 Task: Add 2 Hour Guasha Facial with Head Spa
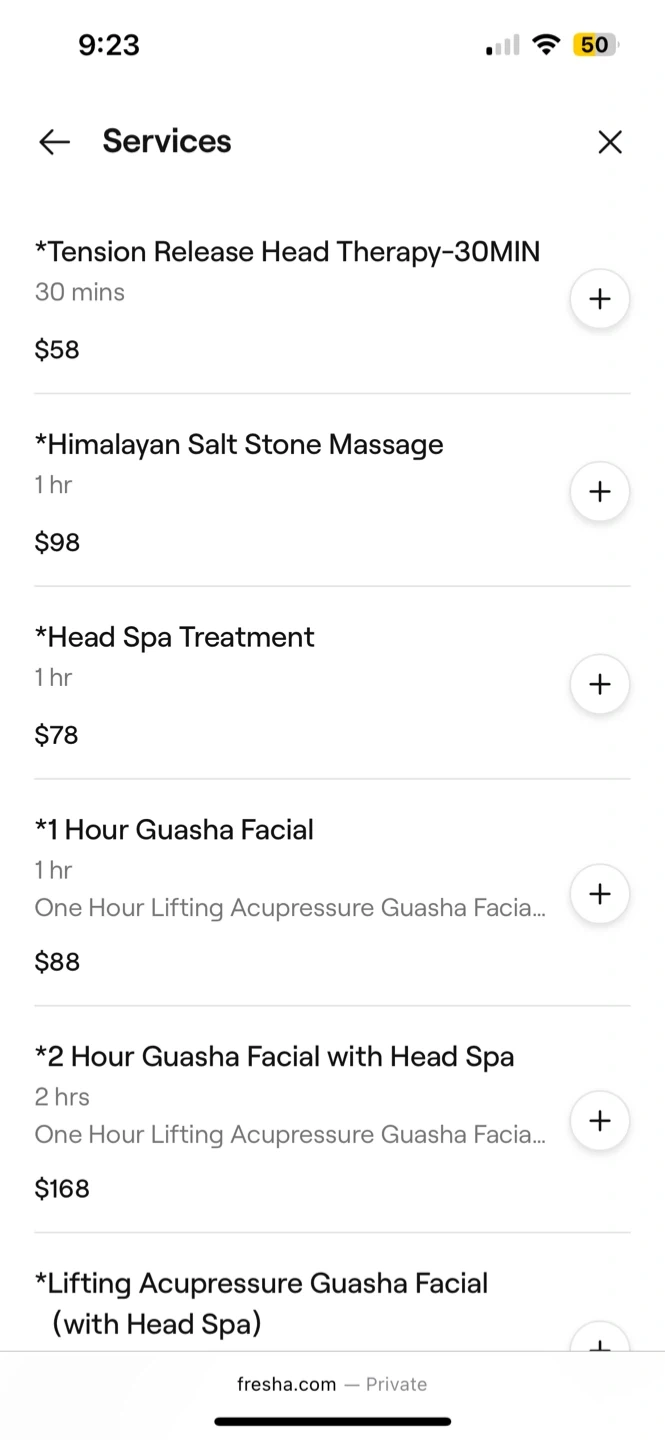[x=599, y=1121]
